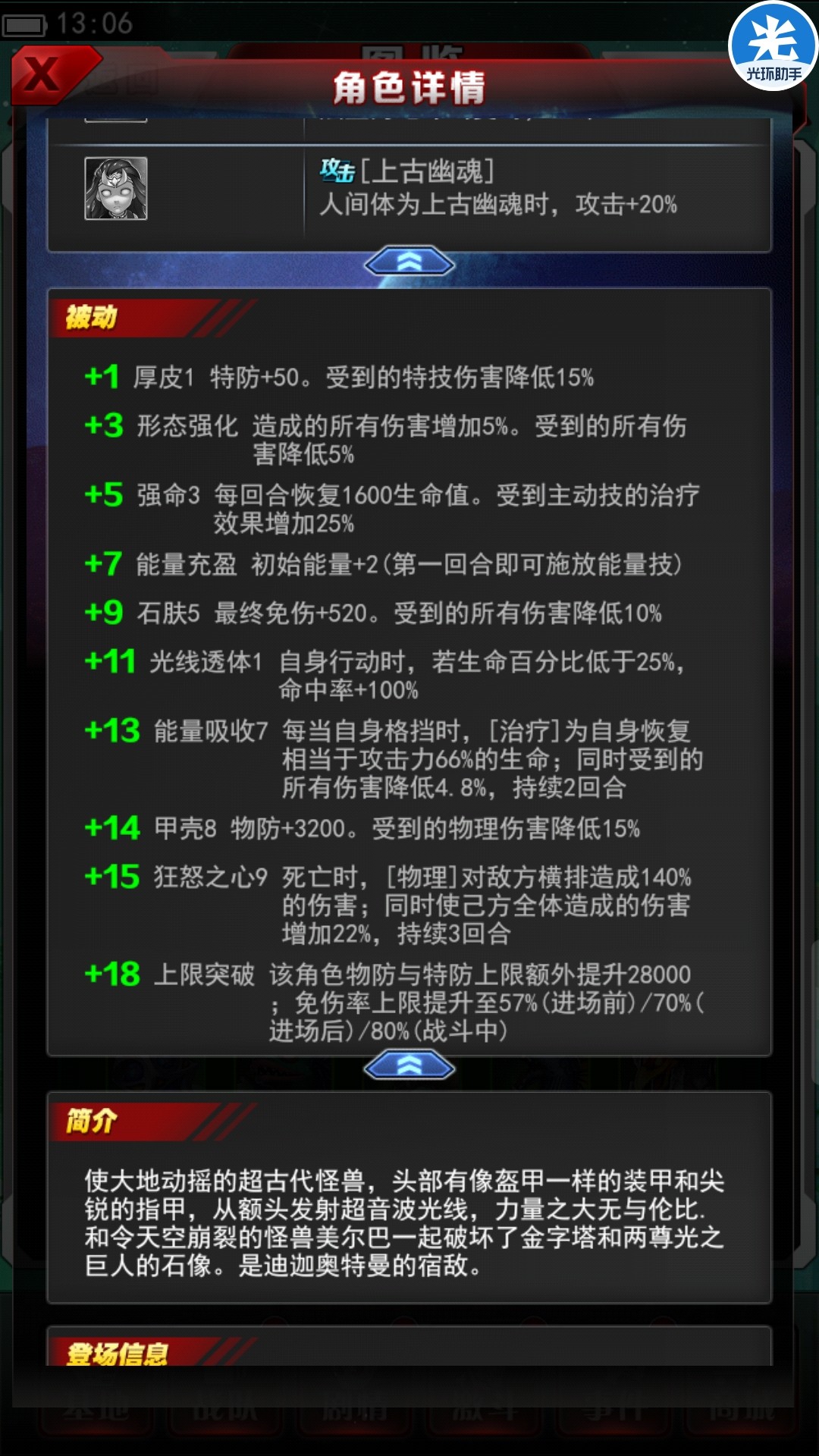The width and height of the screenshot is (819, 1456).
Task: Close the 角色详情 character details panel
Action: (x=44, y=74)
